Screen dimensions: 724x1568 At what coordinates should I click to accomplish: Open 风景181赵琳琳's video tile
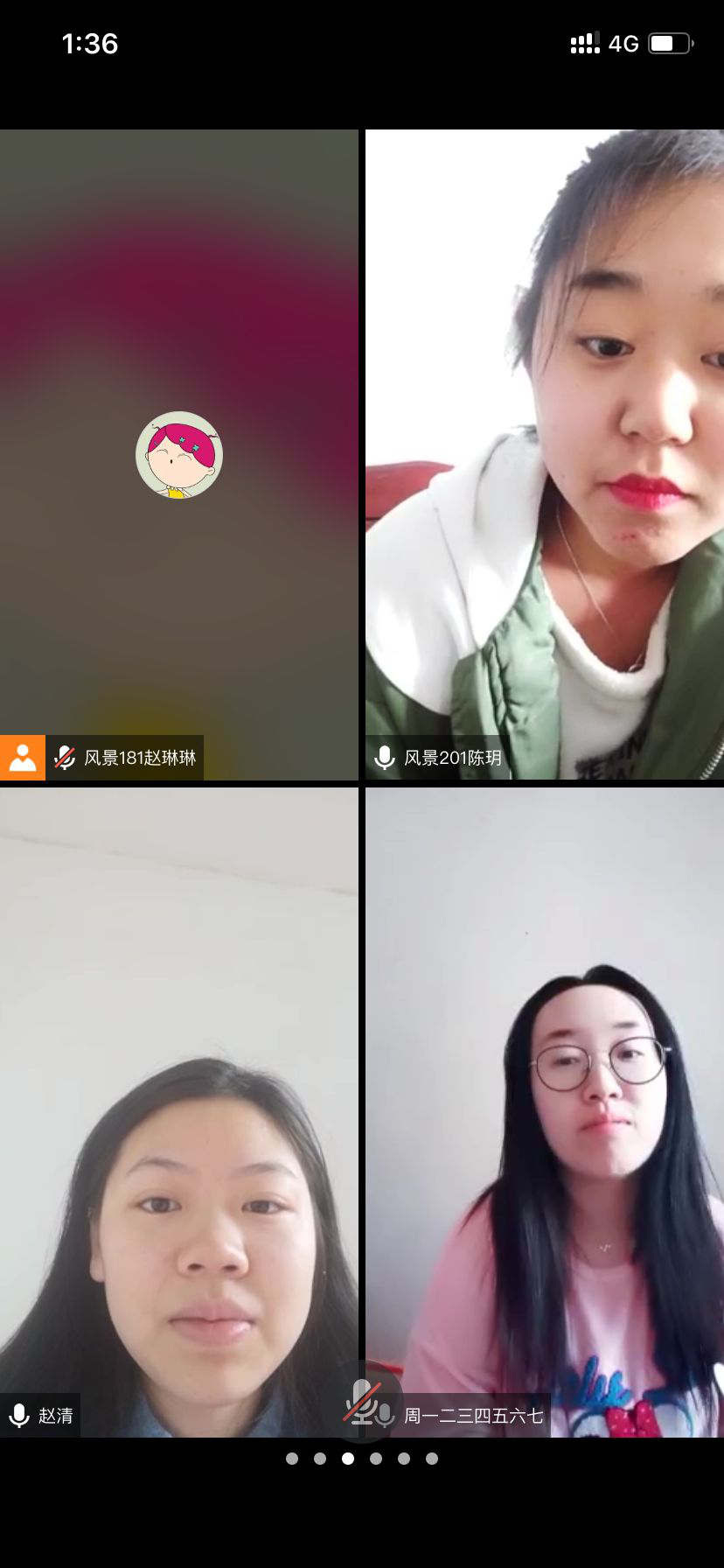coord(178,454)
